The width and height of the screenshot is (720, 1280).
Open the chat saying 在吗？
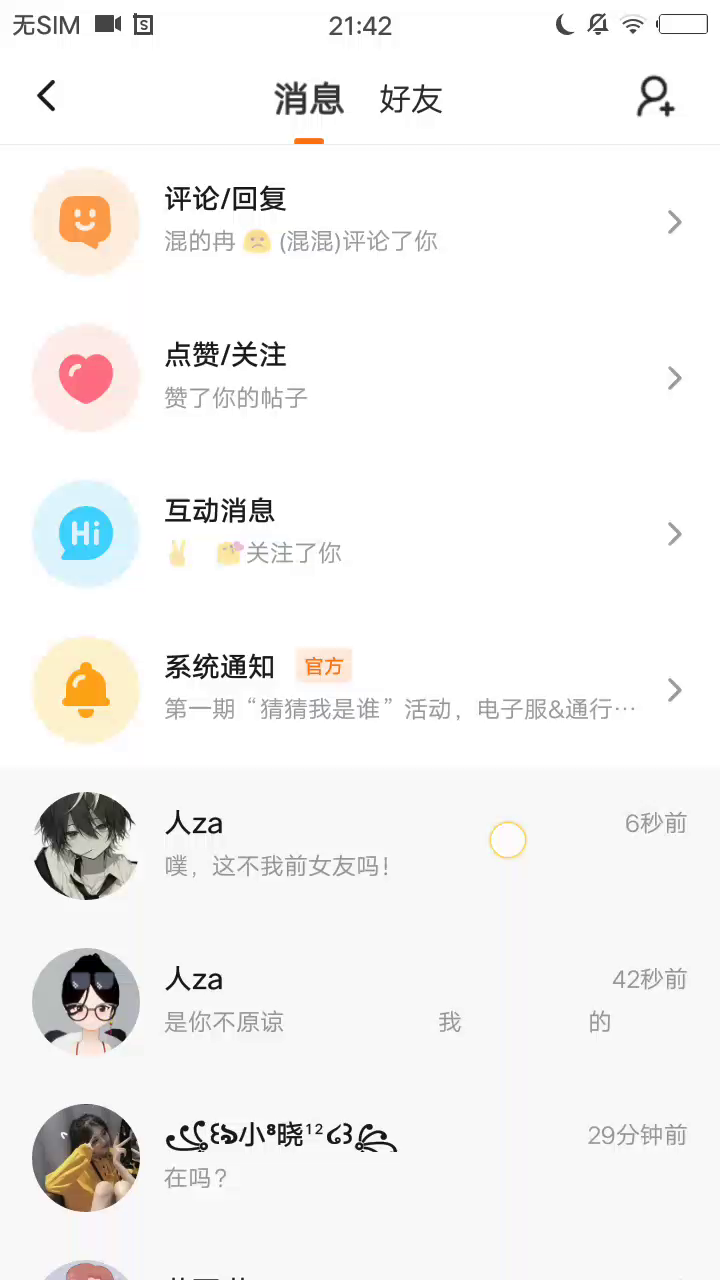click(360, 1157)
